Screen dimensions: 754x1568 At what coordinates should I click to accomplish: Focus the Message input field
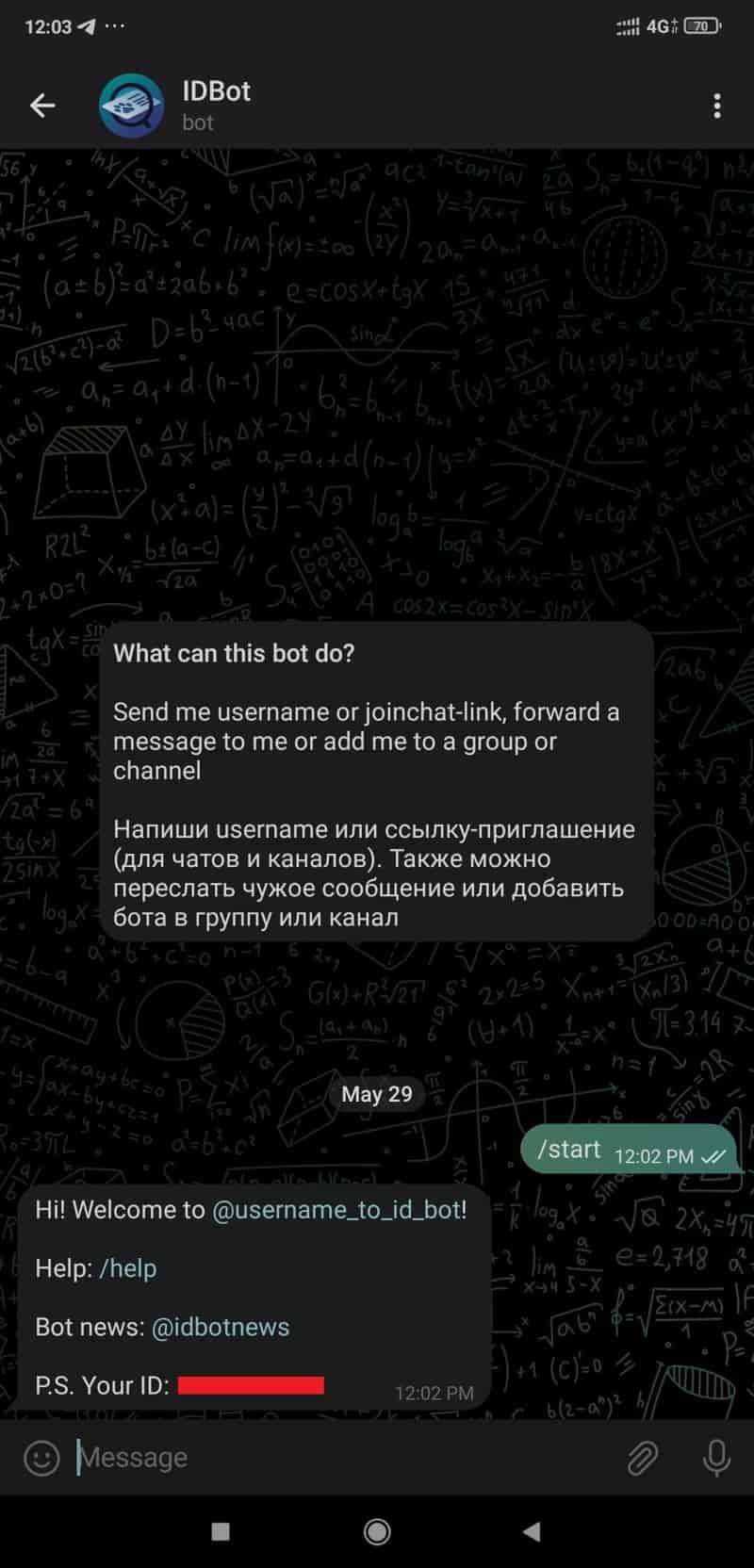[x=339, y=1458]
